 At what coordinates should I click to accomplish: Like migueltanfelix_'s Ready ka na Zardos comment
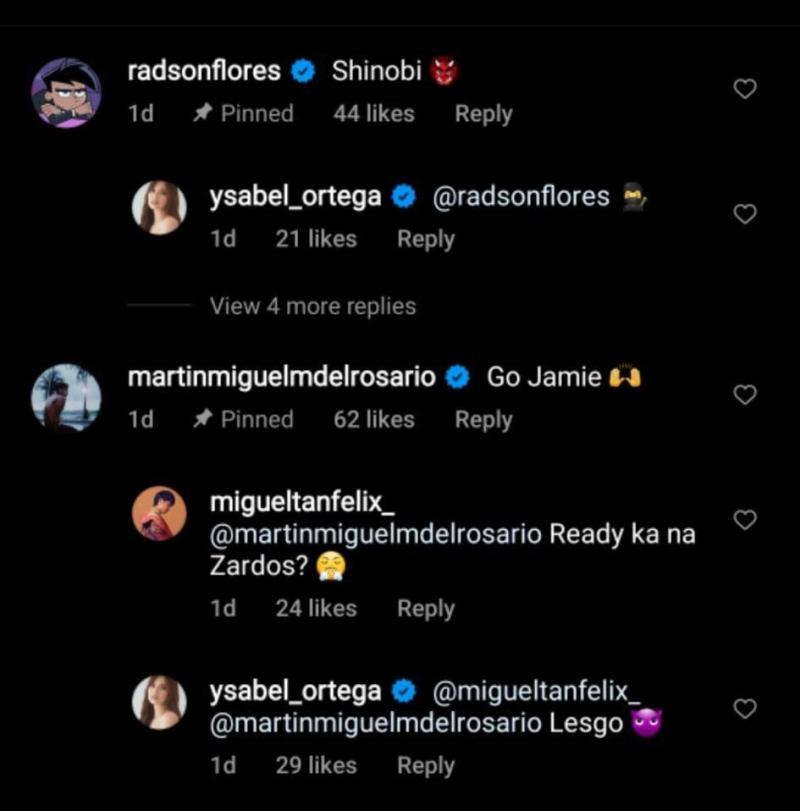(745, 519)
